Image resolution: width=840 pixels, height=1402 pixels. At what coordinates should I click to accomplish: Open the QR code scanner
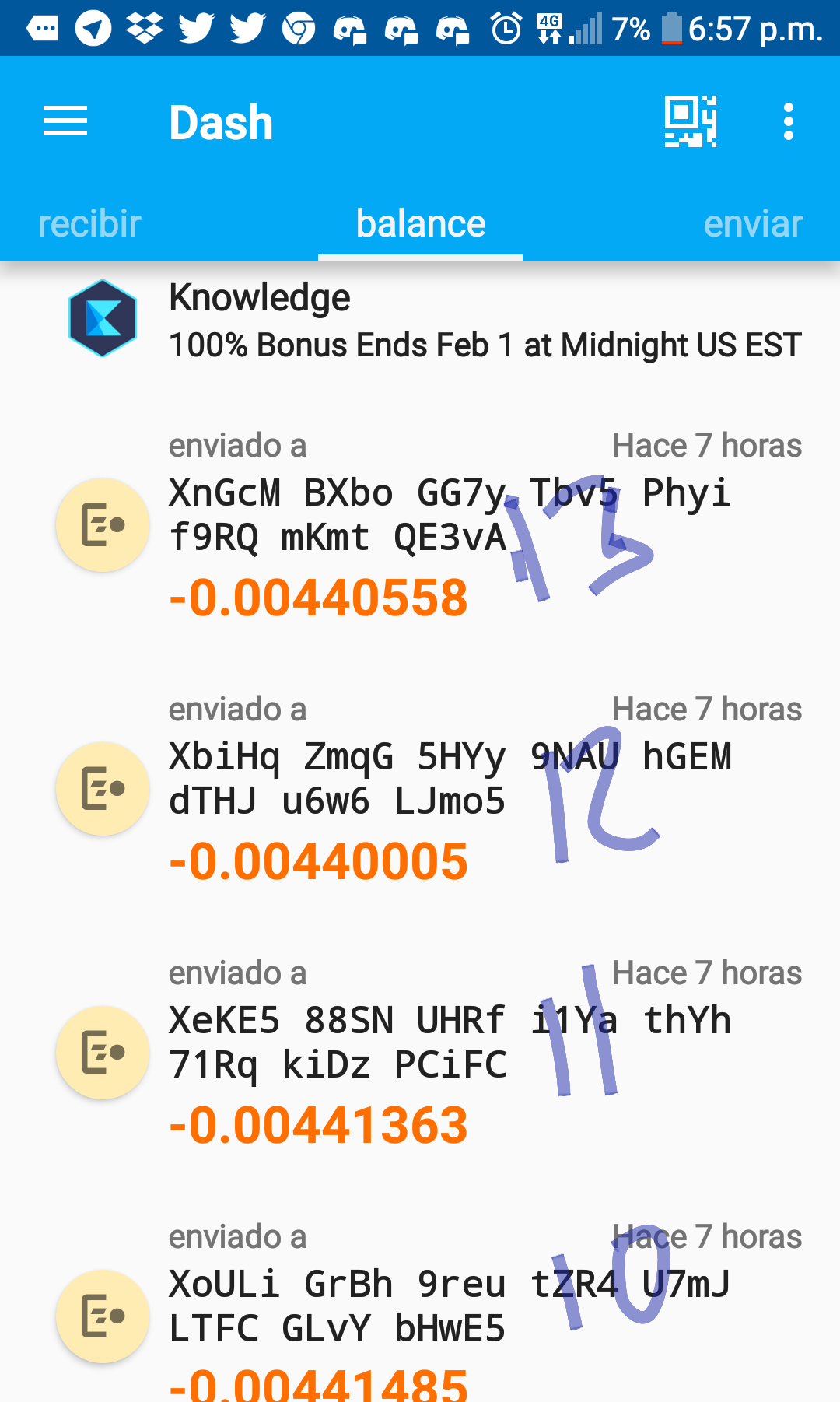click(690, 121)
